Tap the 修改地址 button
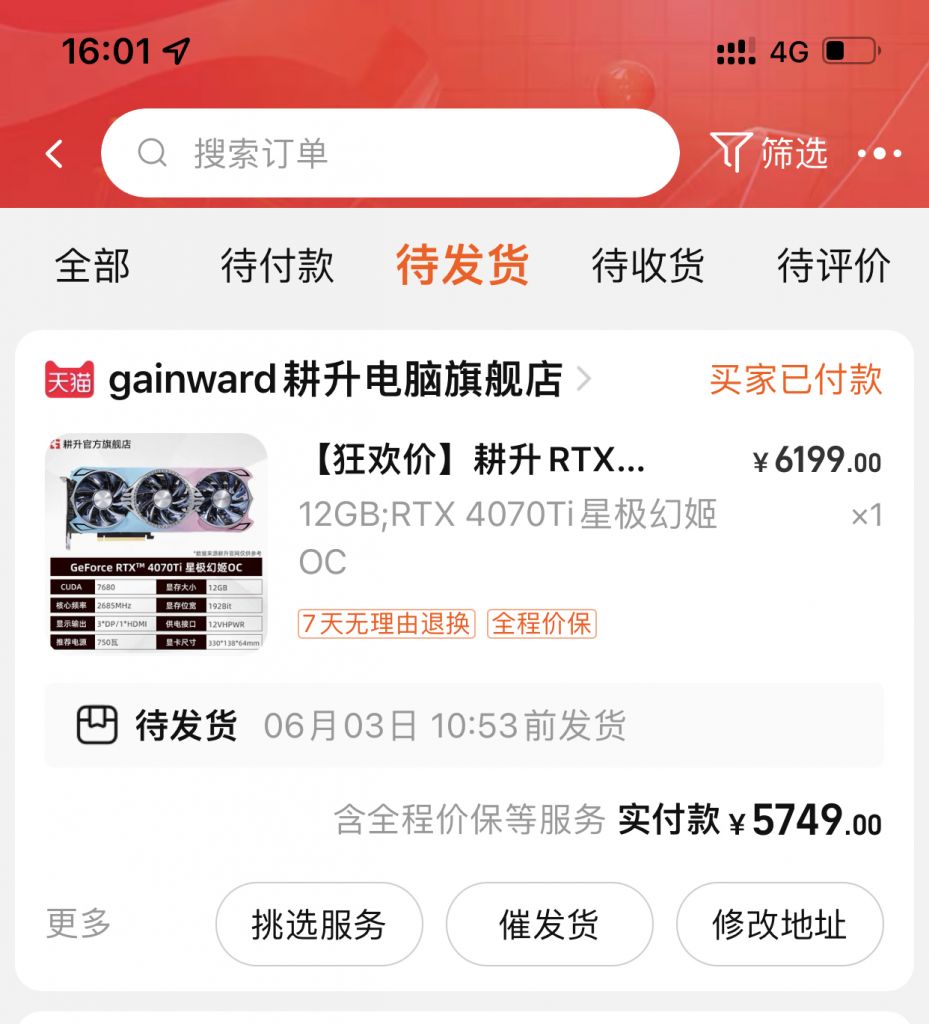The image size is (929, 1024). click(779, 925)
